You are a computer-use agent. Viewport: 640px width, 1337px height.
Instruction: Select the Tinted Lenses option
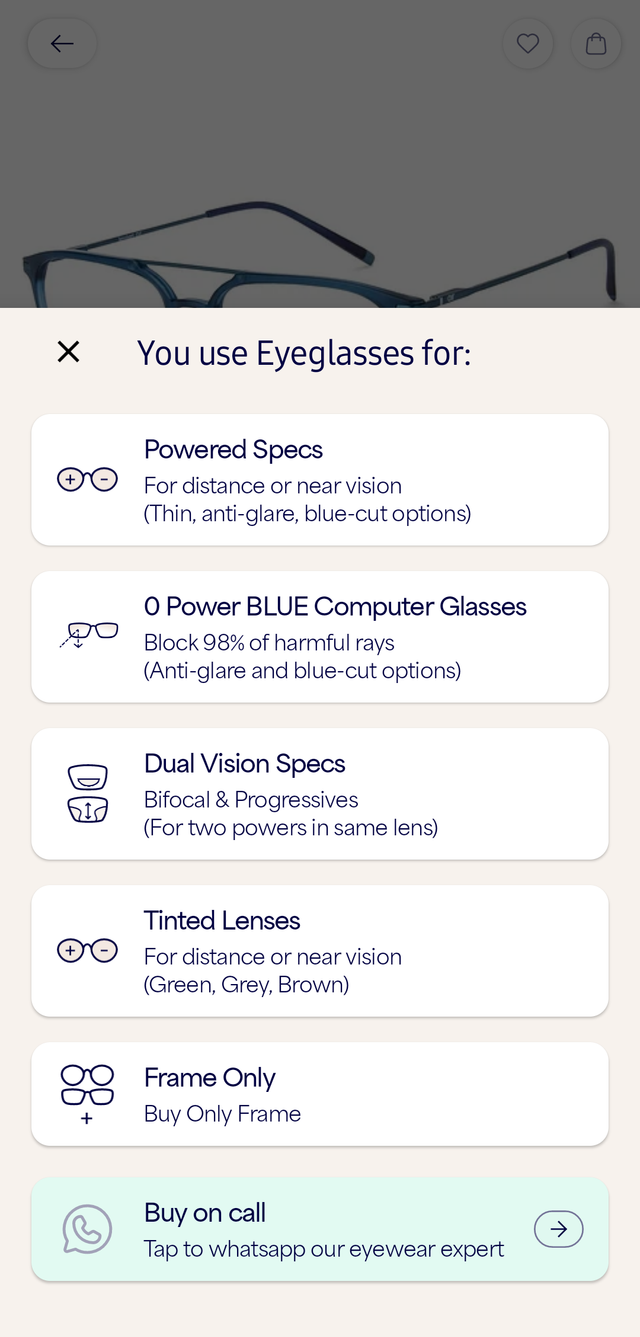pyautogui.click(x=320, y=951)
